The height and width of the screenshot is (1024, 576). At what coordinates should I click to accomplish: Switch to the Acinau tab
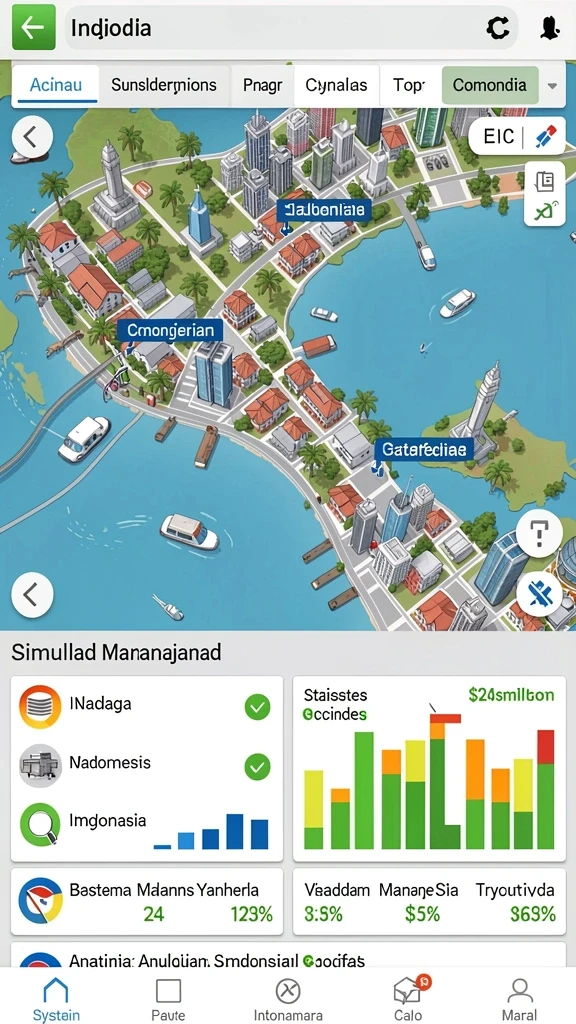click(56, 85)
